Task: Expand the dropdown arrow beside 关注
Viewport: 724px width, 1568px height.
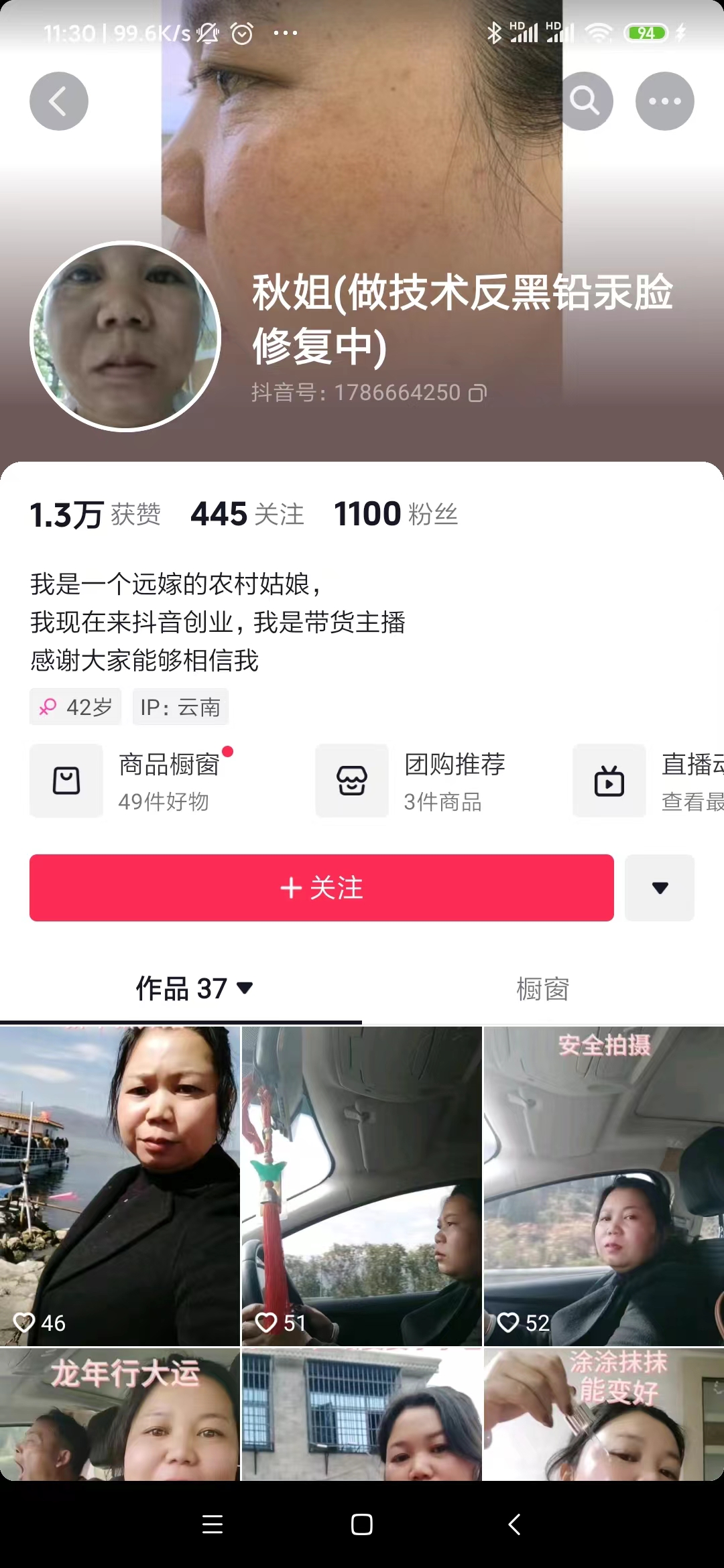Action: click(660, 888)
